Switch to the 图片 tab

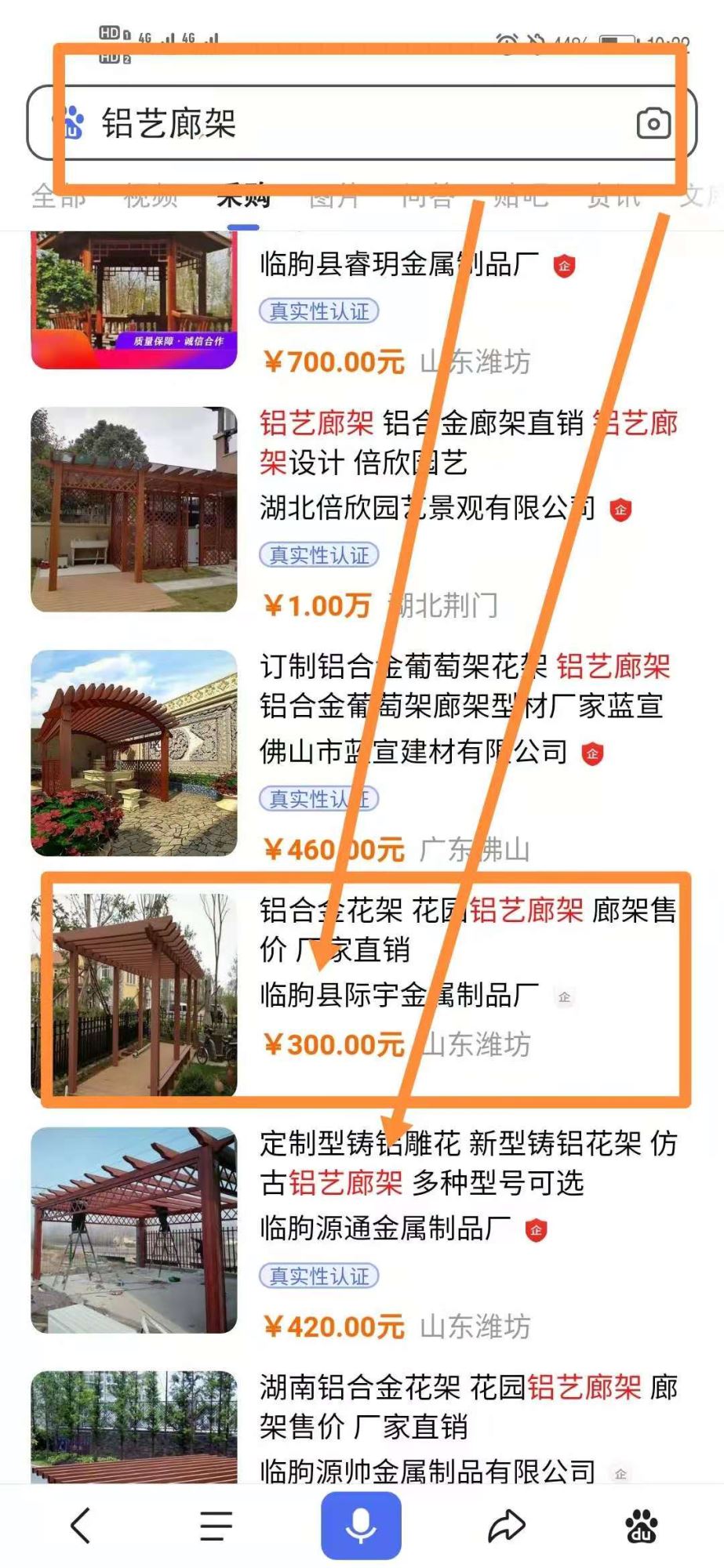[334, 196]
